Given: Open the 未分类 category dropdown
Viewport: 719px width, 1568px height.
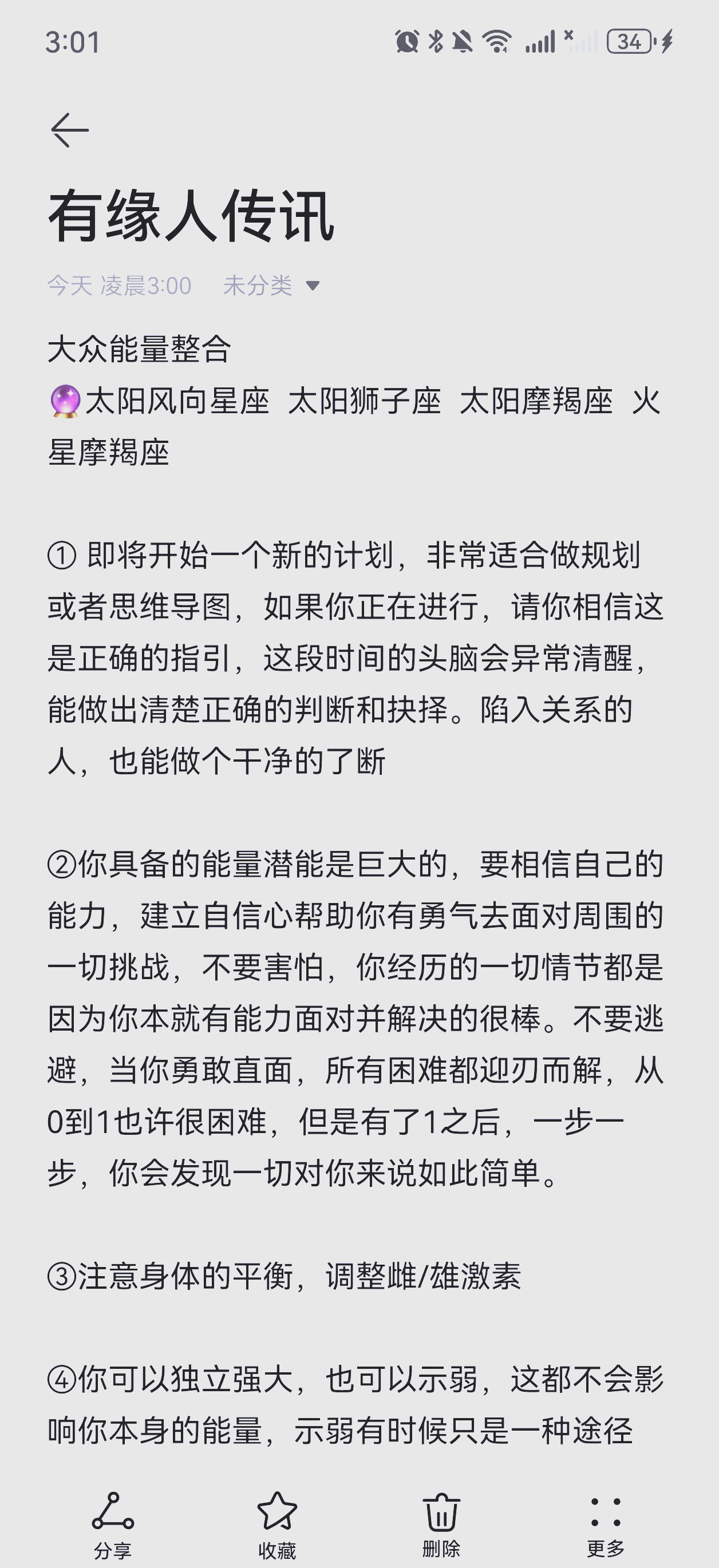Looking at the screenshot, I should point(271,286).
